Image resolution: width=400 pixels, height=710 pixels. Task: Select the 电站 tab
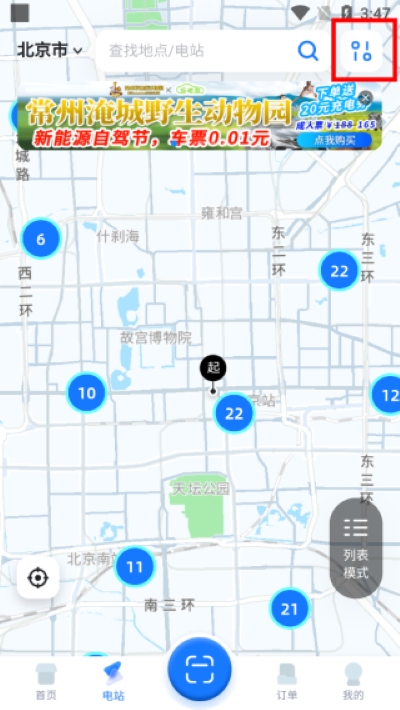pos(113,682)
